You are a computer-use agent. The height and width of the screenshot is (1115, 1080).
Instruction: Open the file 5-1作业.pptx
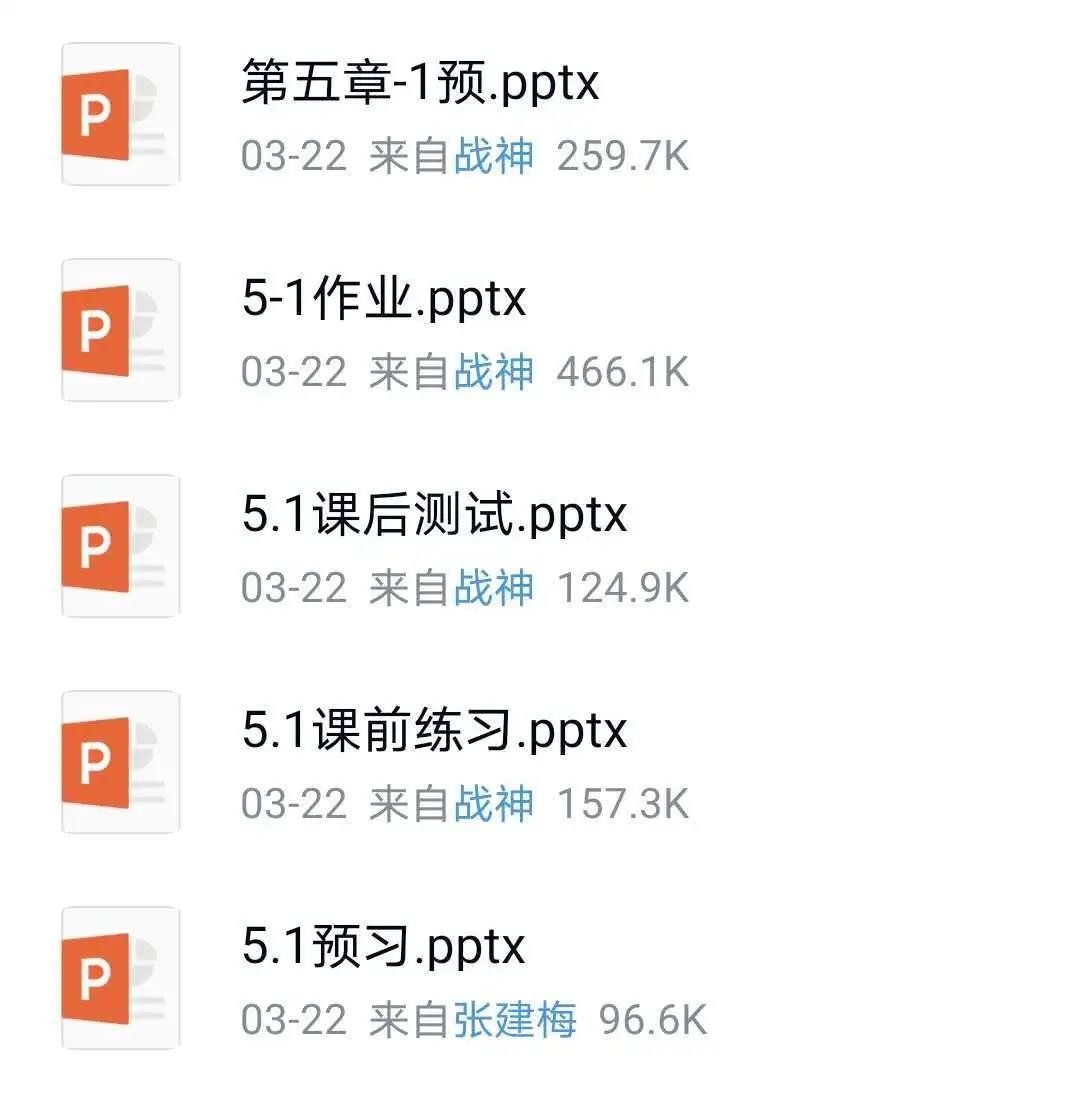click(385, 300)
